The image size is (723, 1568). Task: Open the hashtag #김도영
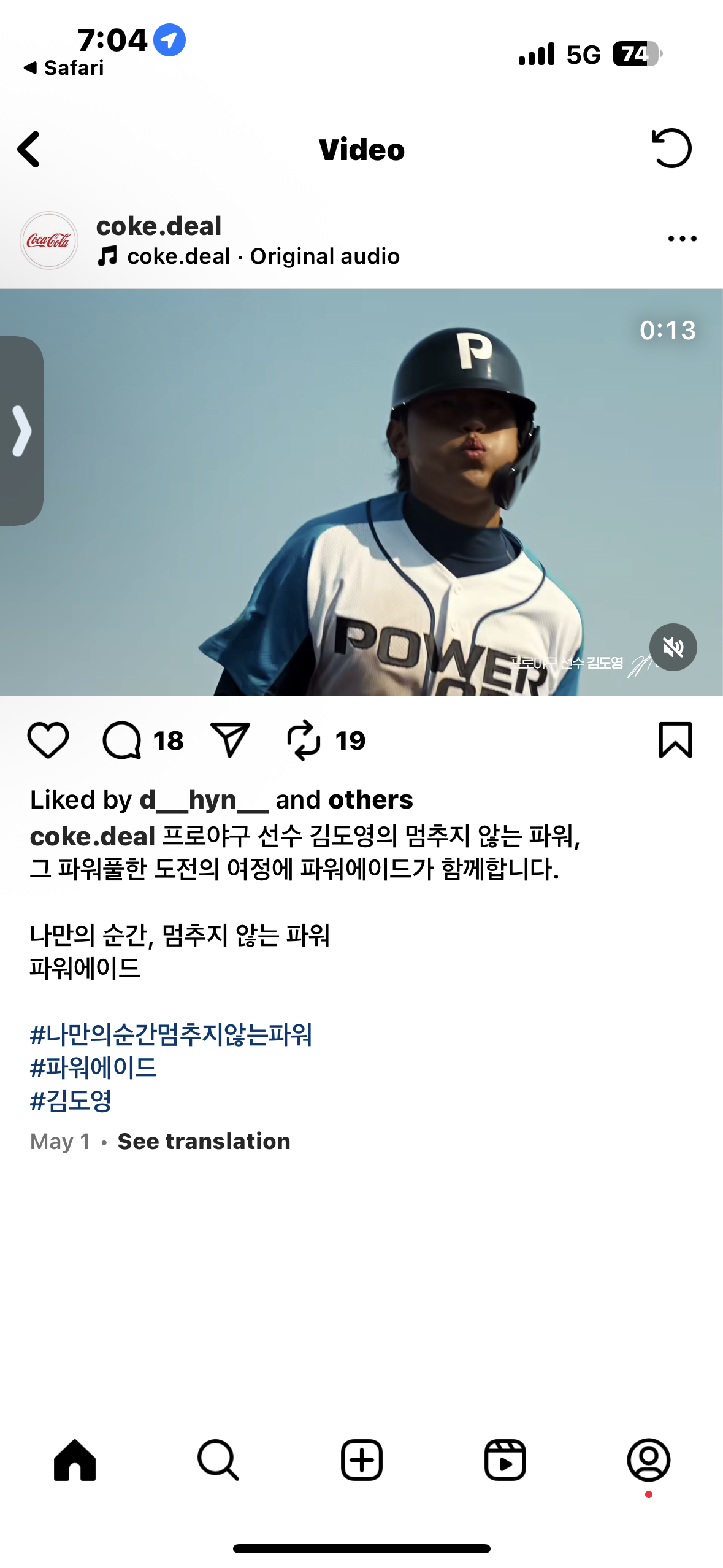[x=71, y=1101]
